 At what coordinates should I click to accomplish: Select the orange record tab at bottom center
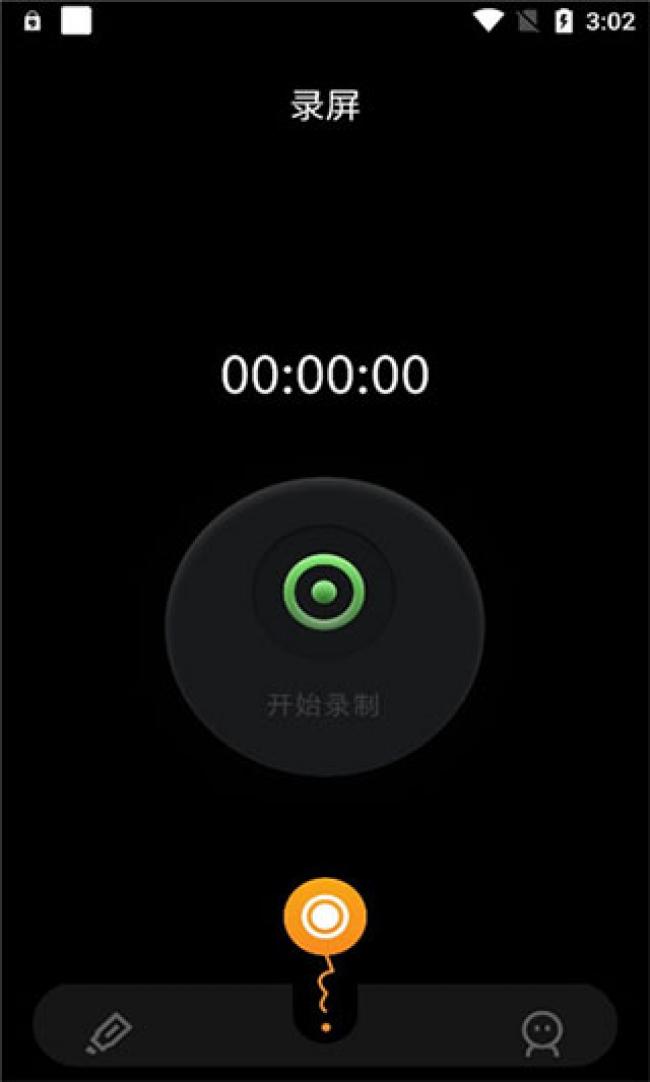[325, 916]
